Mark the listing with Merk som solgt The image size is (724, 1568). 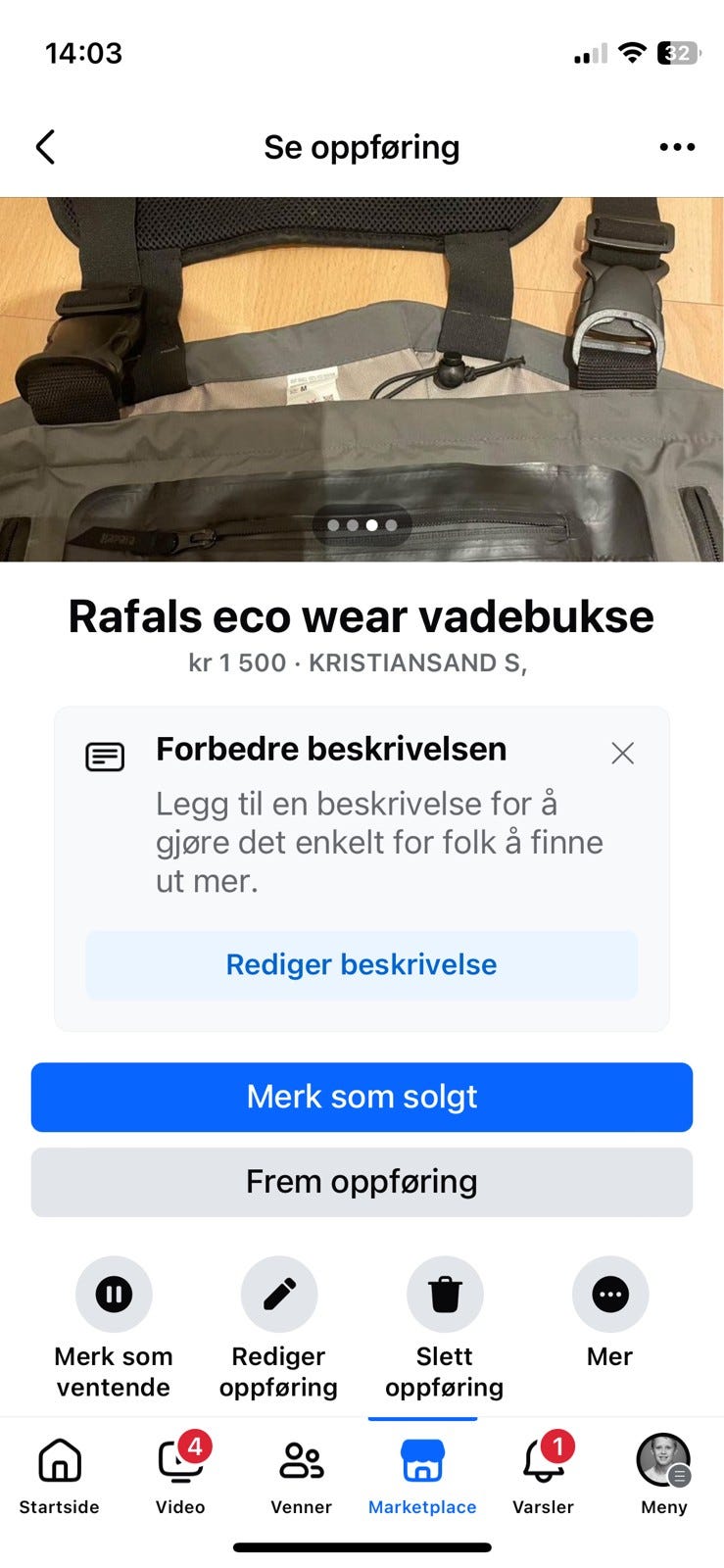362,1097
